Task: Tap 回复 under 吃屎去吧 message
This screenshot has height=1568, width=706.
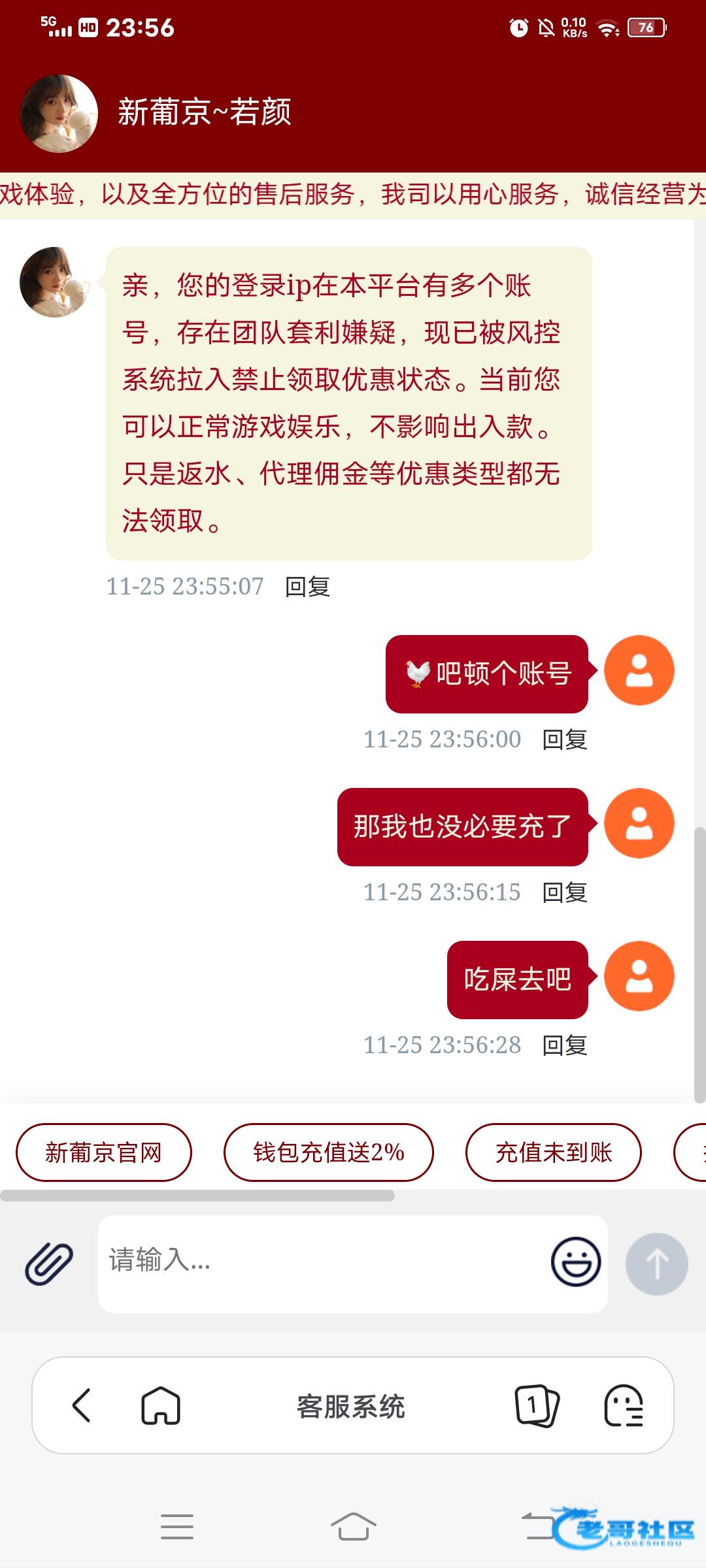Action: tap(565, 1045)
